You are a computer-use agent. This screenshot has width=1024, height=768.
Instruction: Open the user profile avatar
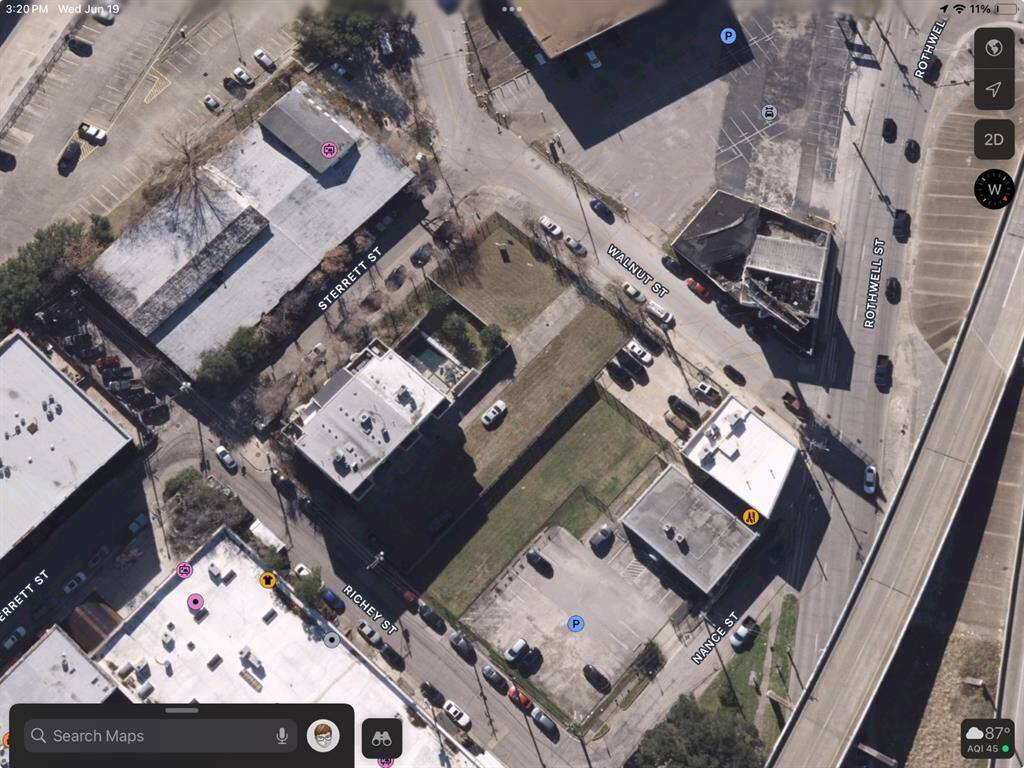(322, 736)
